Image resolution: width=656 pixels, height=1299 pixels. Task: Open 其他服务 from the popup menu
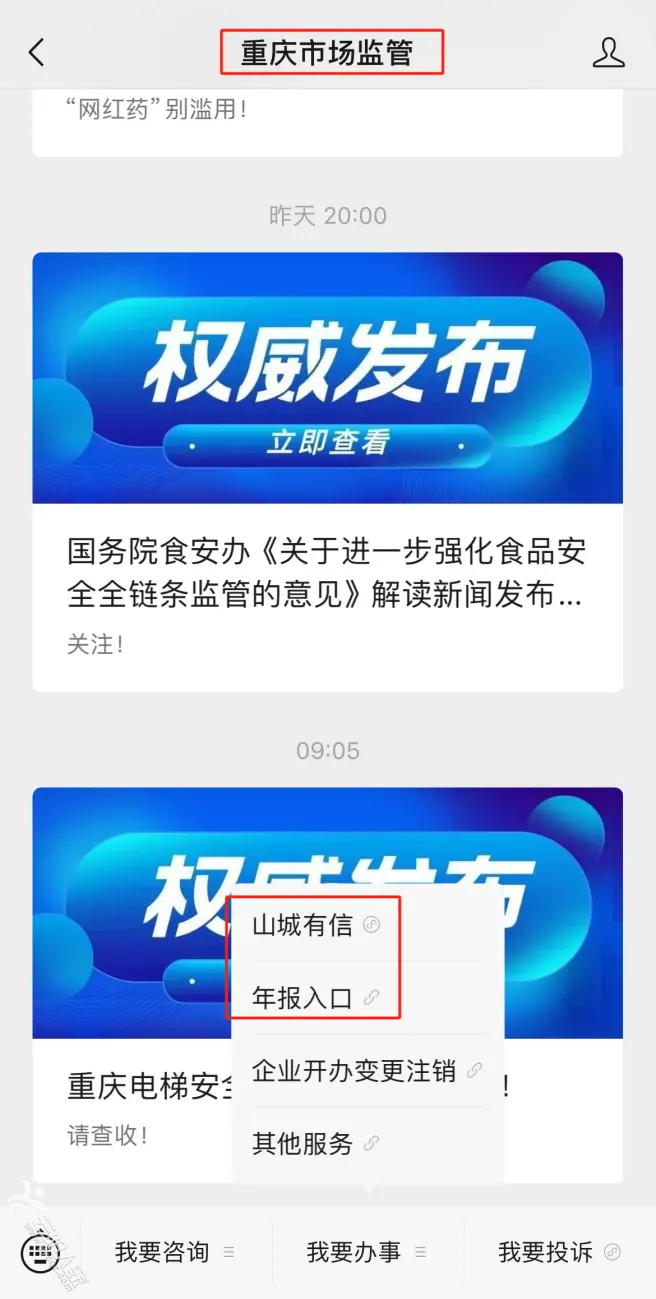pos(314,1143)
